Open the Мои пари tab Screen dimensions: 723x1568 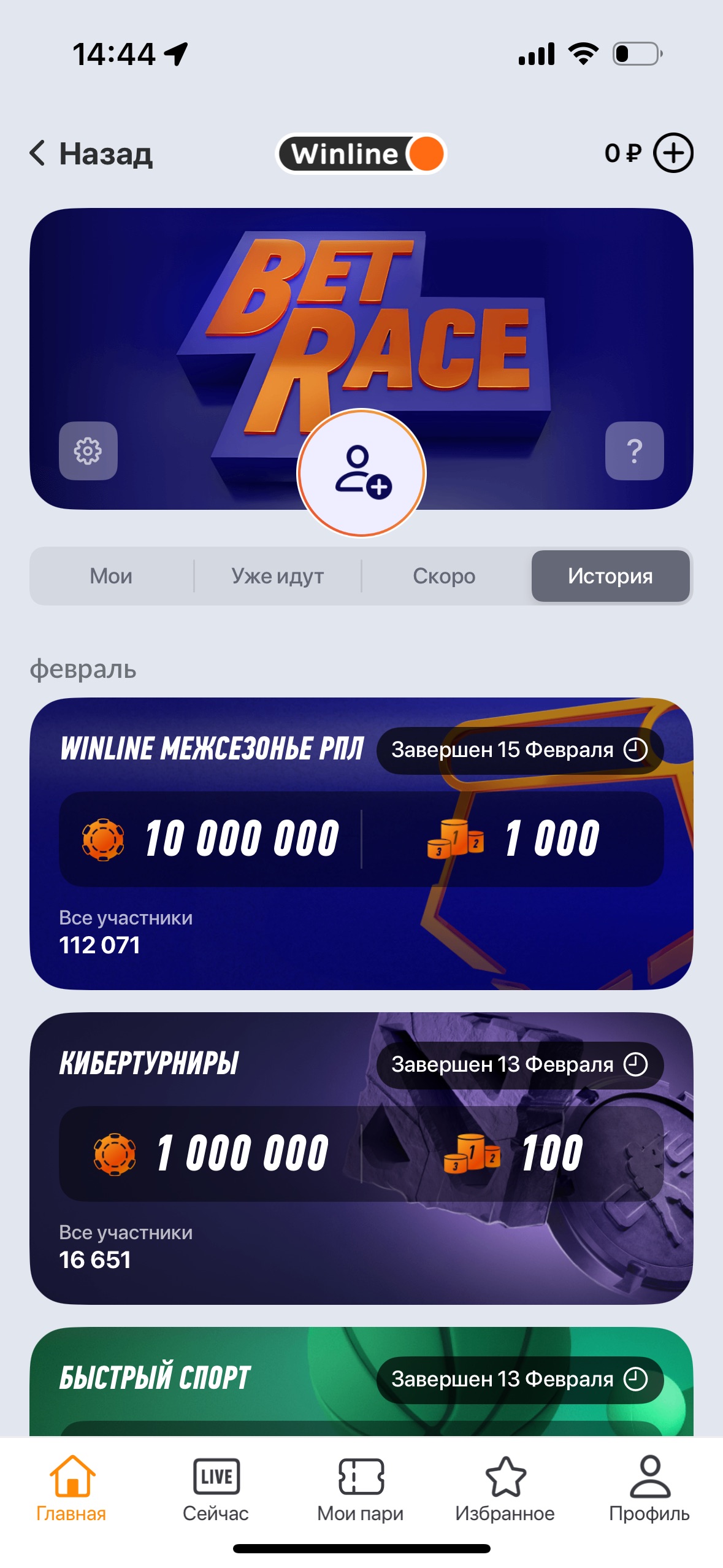pos(361,1487)
